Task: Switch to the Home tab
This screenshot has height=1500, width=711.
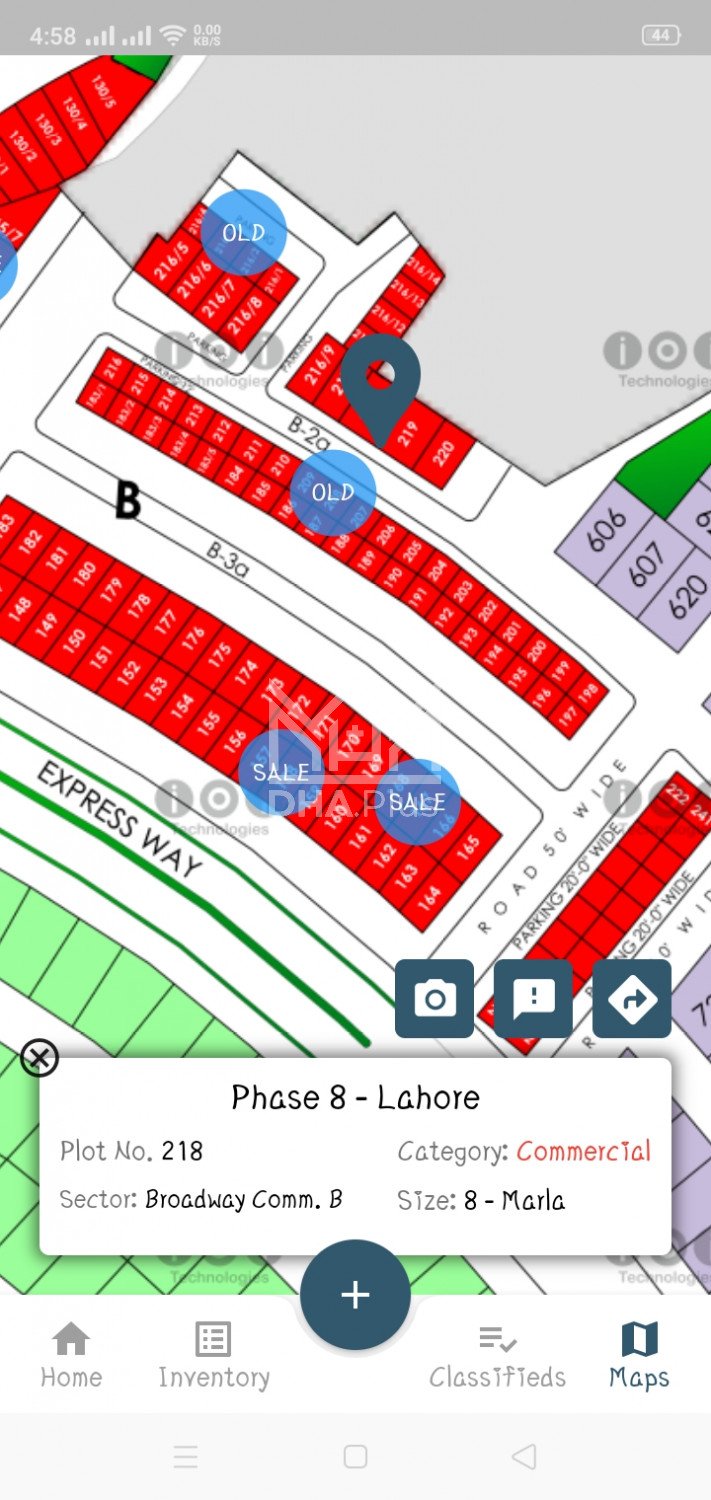Action: [x=71, y=1355]
